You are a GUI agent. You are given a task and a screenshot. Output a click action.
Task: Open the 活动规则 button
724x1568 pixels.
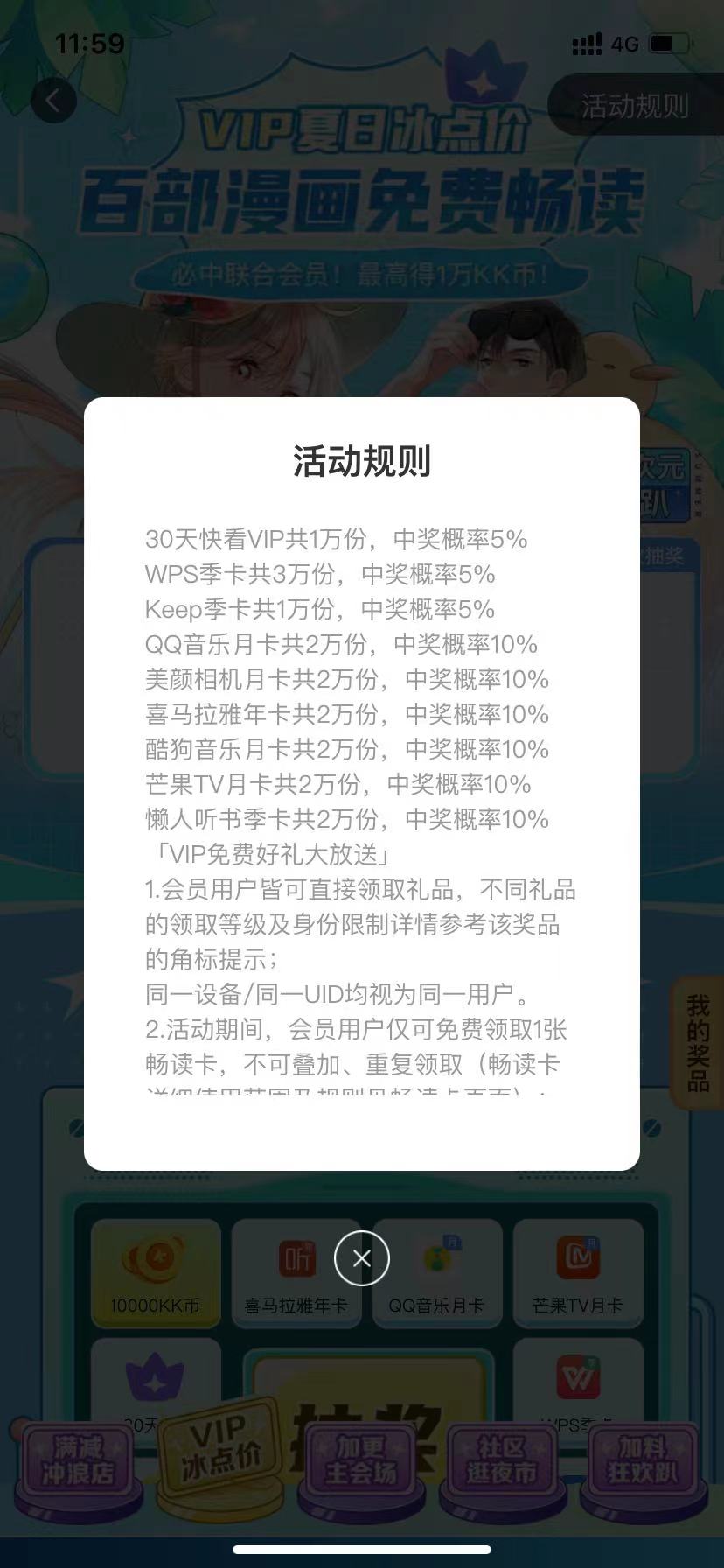(x=635, y=106)
